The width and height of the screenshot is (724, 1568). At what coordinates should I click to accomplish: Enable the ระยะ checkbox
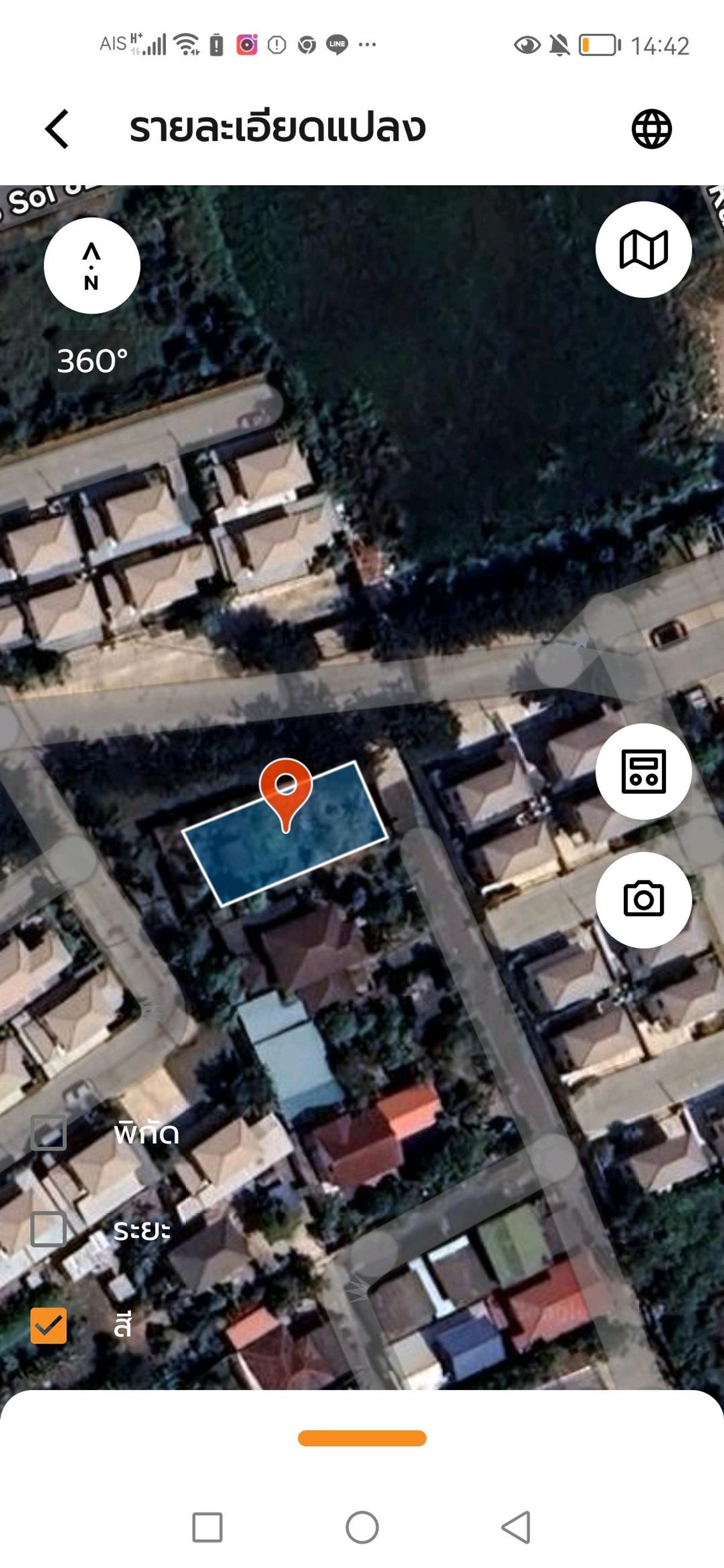click(49, 1229)
